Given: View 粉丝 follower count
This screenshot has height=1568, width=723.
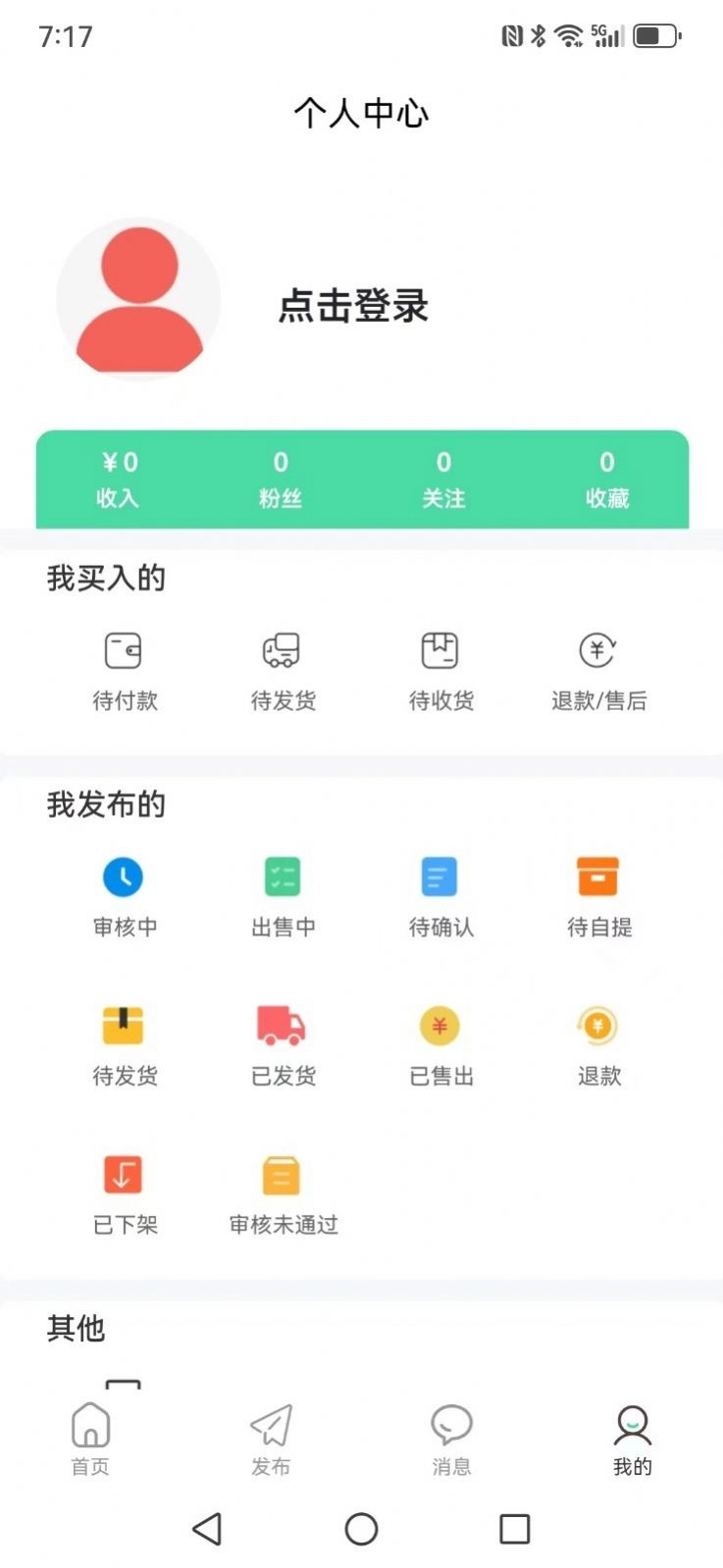Looking at the screenshot, I should point(281,480).
